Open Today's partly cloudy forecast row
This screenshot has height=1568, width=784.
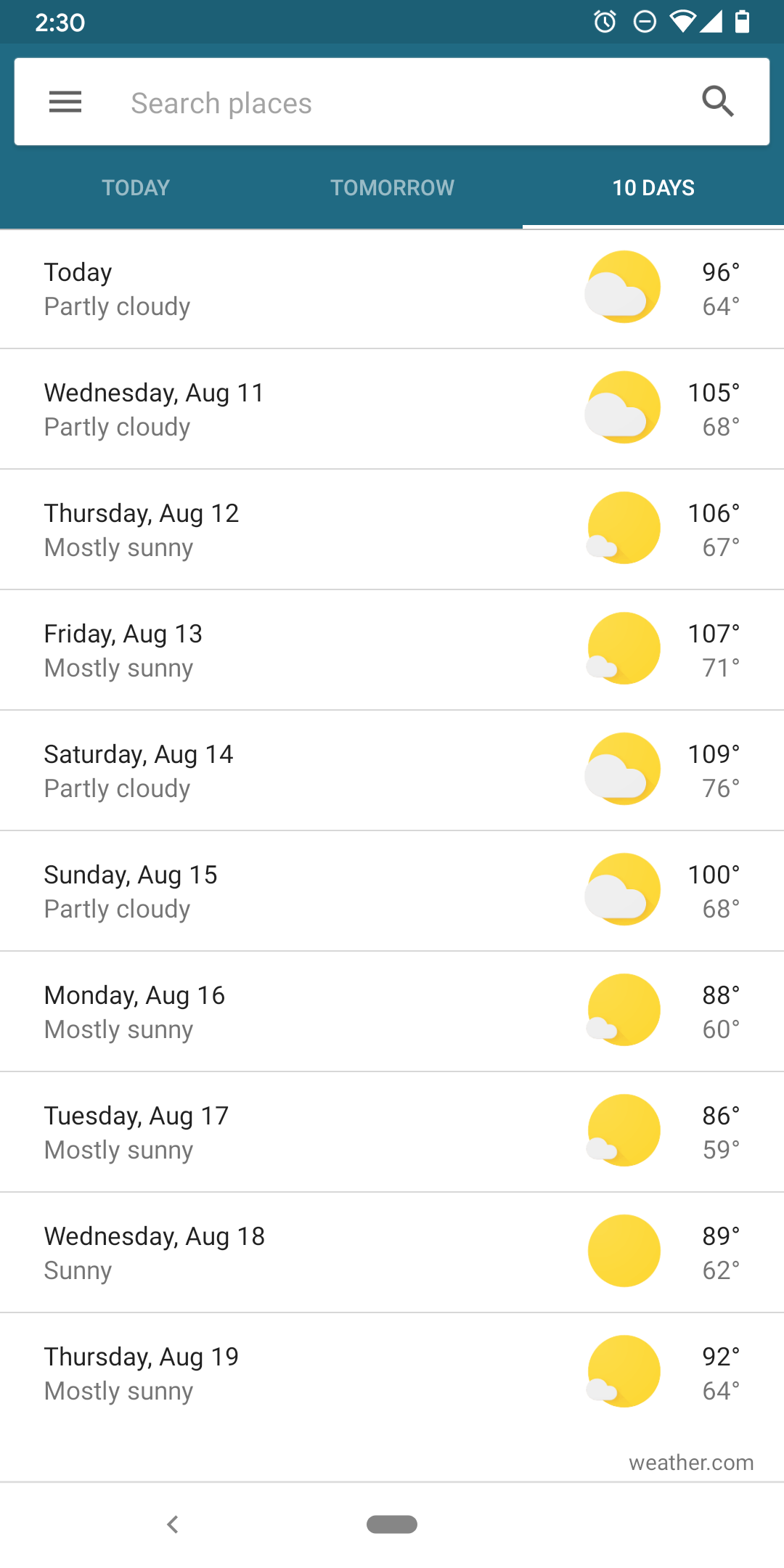[x=392, y=289]
